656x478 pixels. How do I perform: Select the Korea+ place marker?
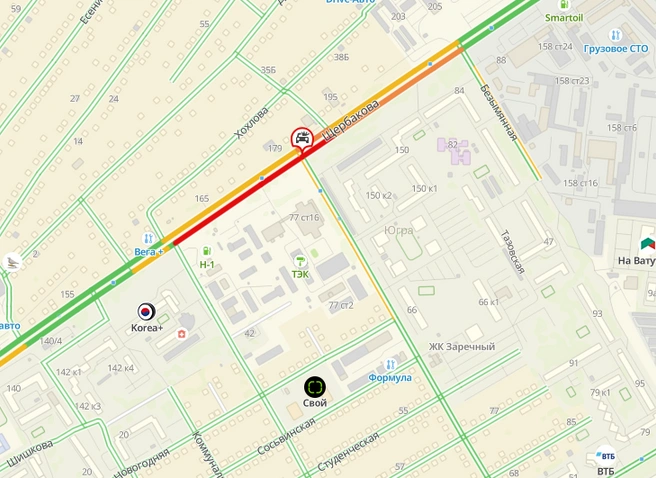147,312
